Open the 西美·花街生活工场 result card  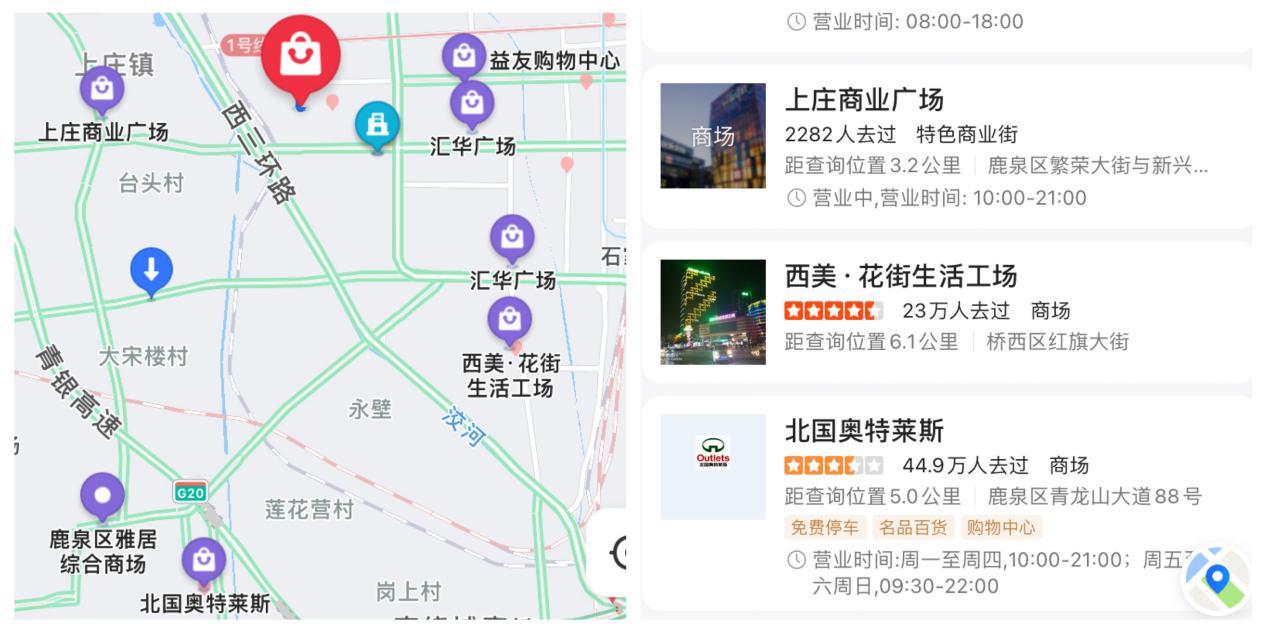pos(945,311)
